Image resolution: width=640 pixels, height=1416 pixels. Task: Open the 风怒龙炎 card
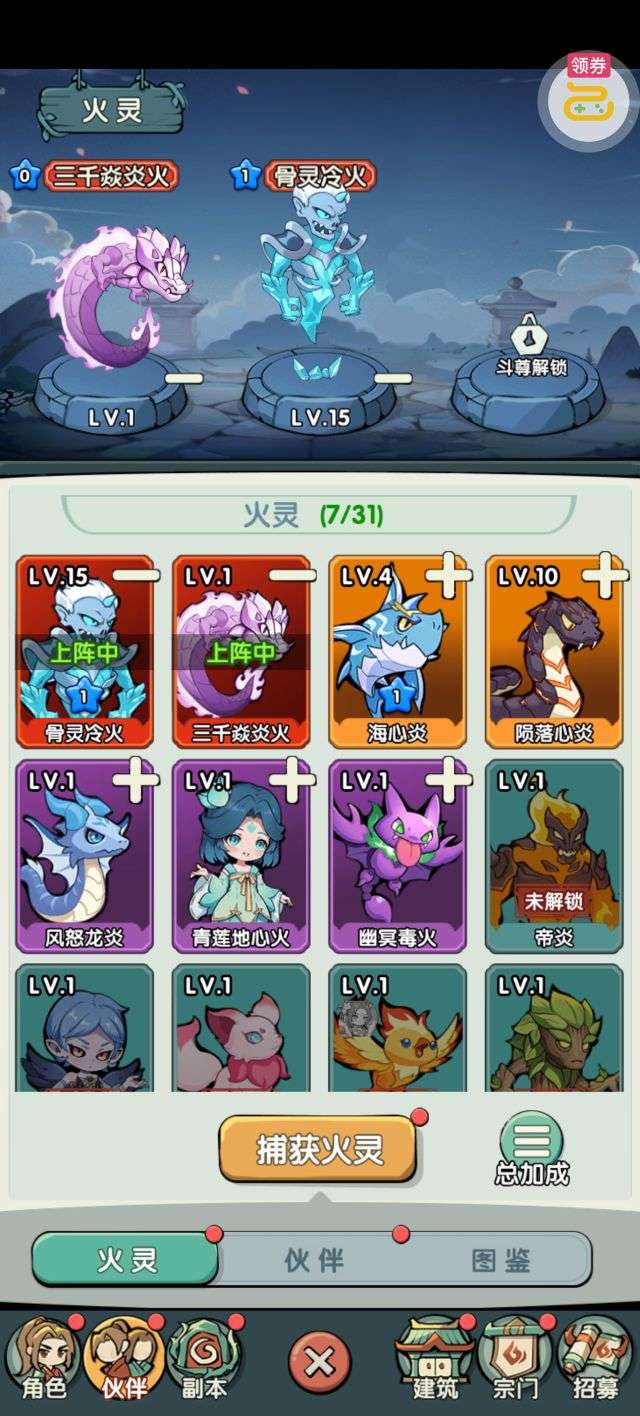[85, 855]
